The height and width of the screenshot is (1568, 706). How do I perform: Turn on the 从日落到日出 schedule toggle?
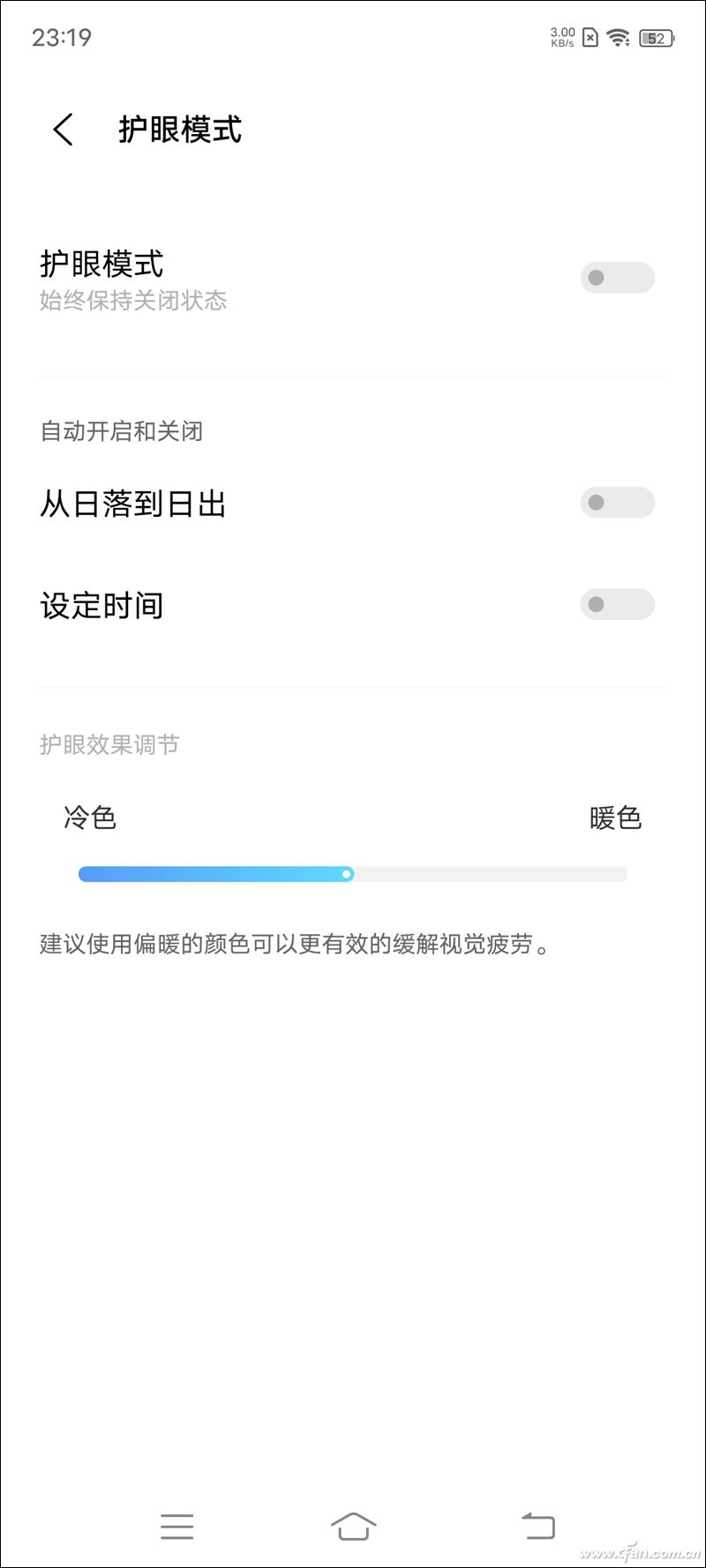pos(617,503)
